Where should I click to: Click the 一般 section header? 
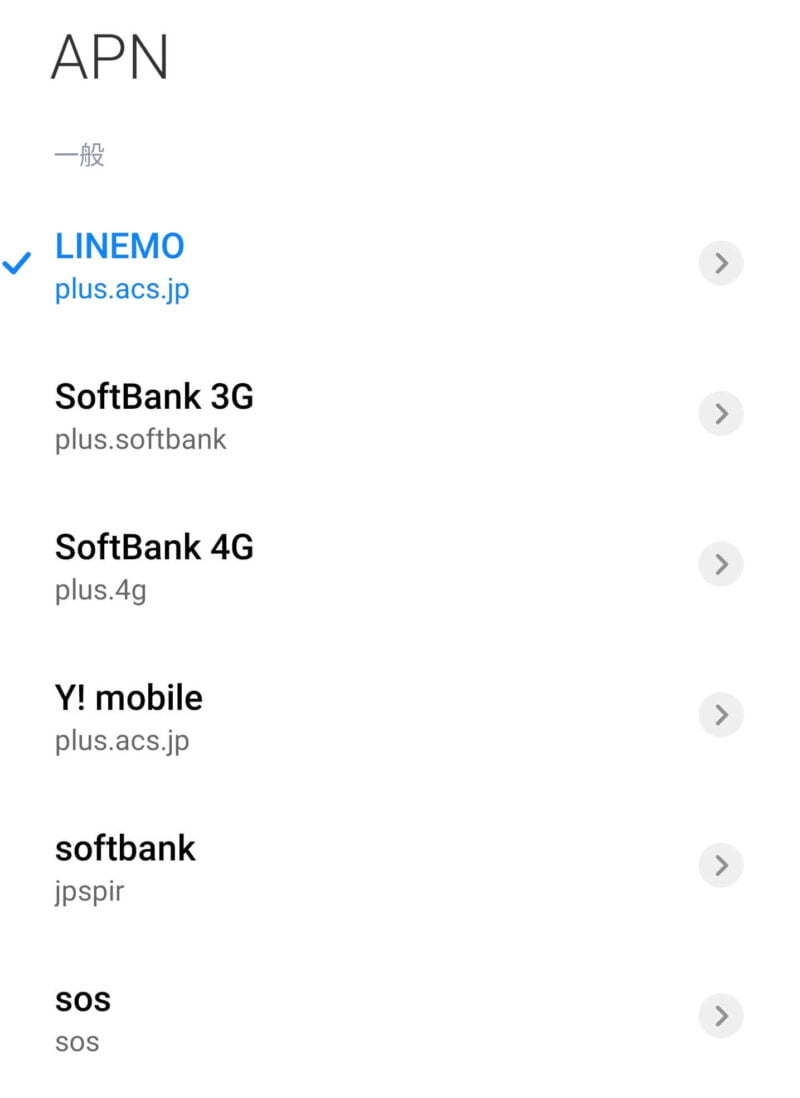(79, 154)
